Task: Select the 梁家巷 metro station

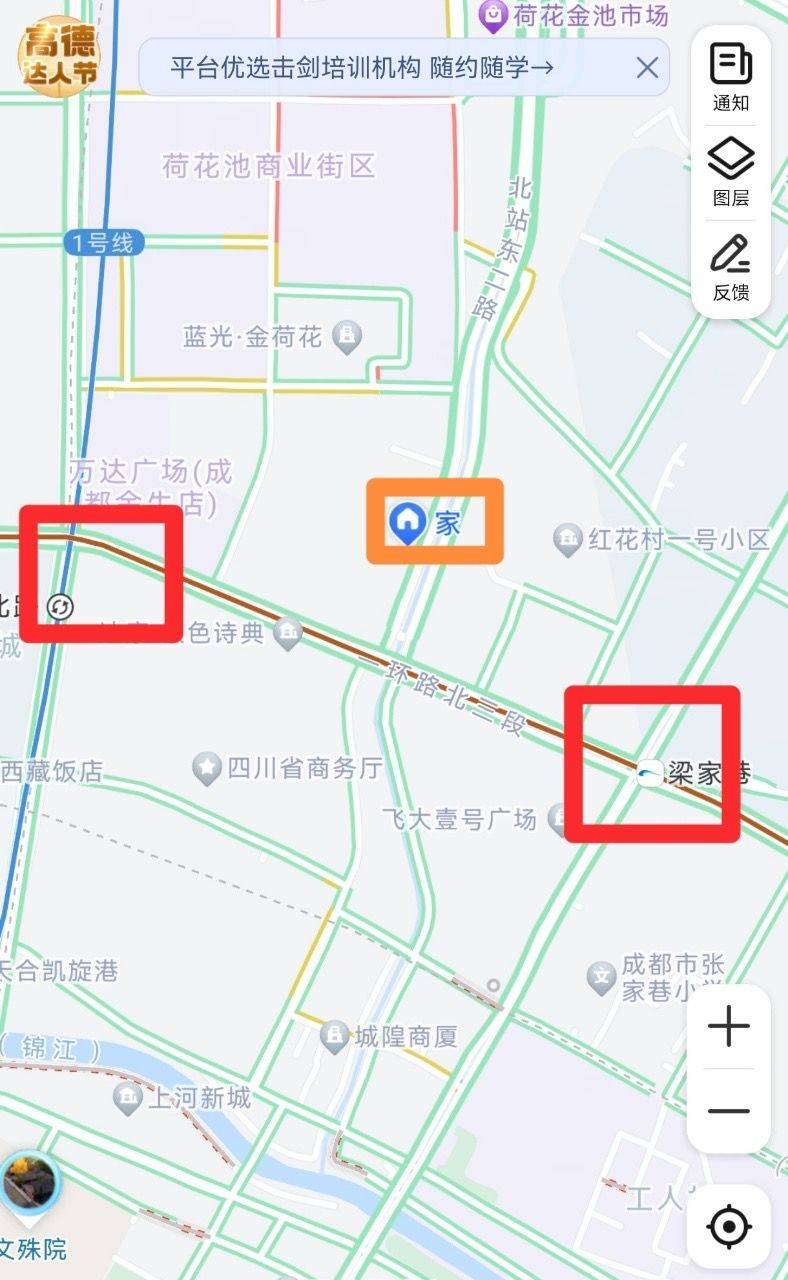Action: click(650, 773)
